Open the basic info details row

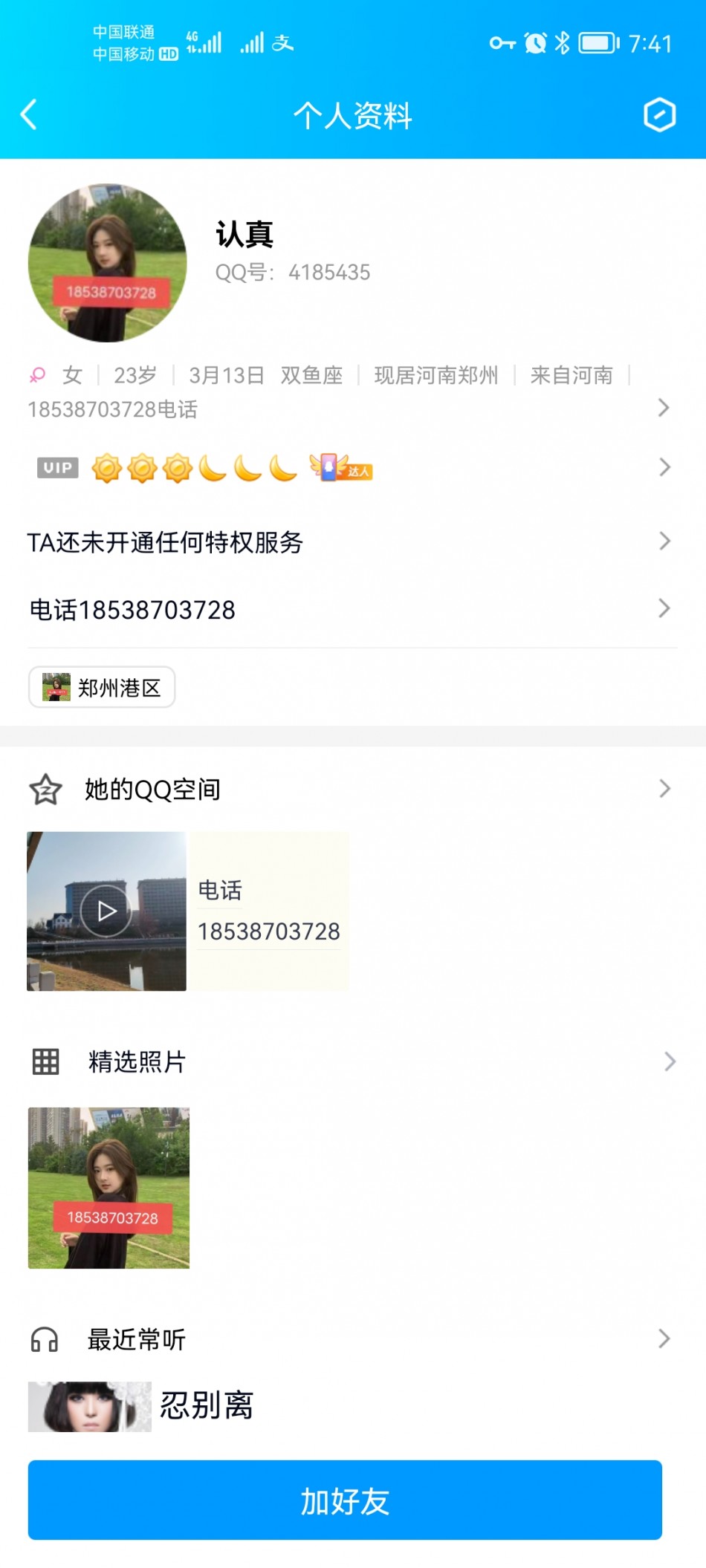(x=349, y=391)
